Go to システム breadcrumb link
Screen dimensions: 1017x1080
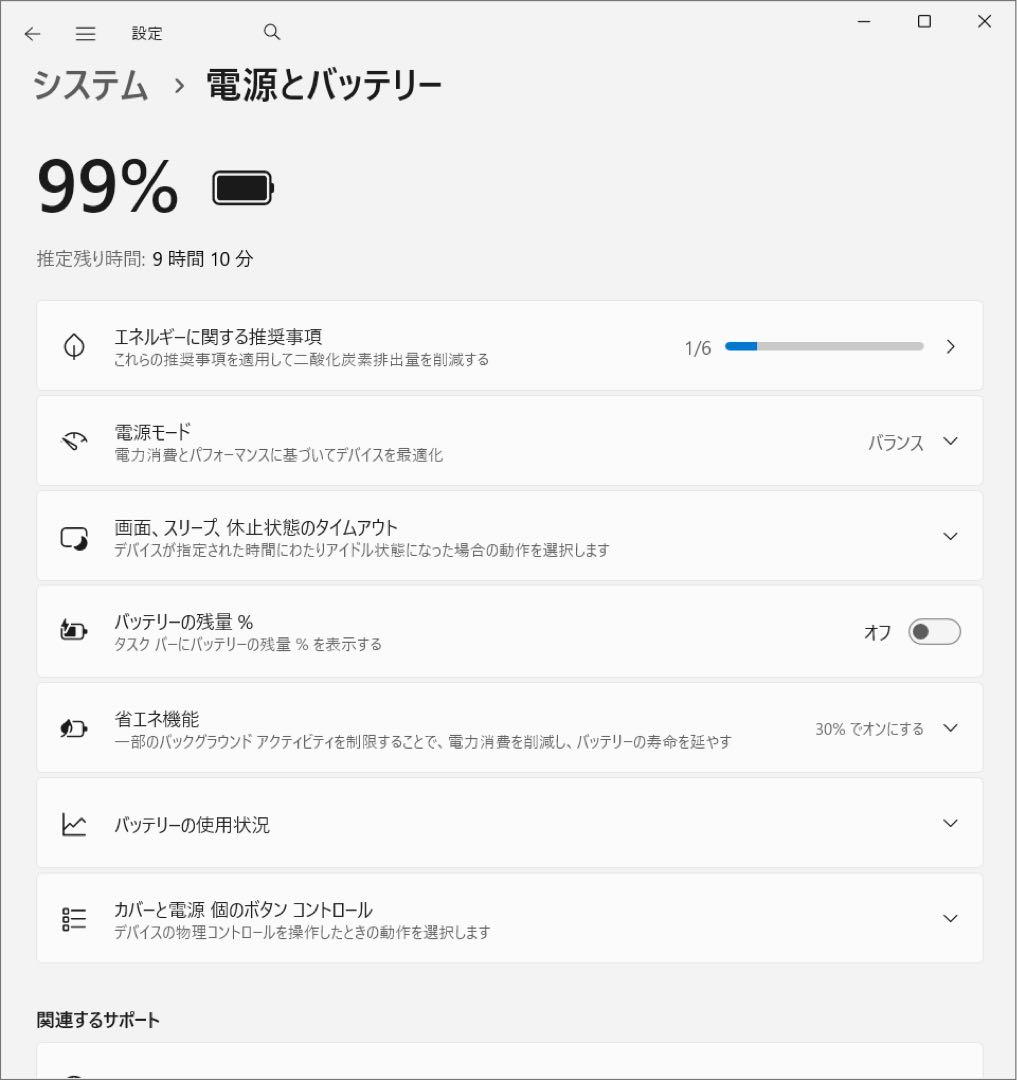pos(90,84)
